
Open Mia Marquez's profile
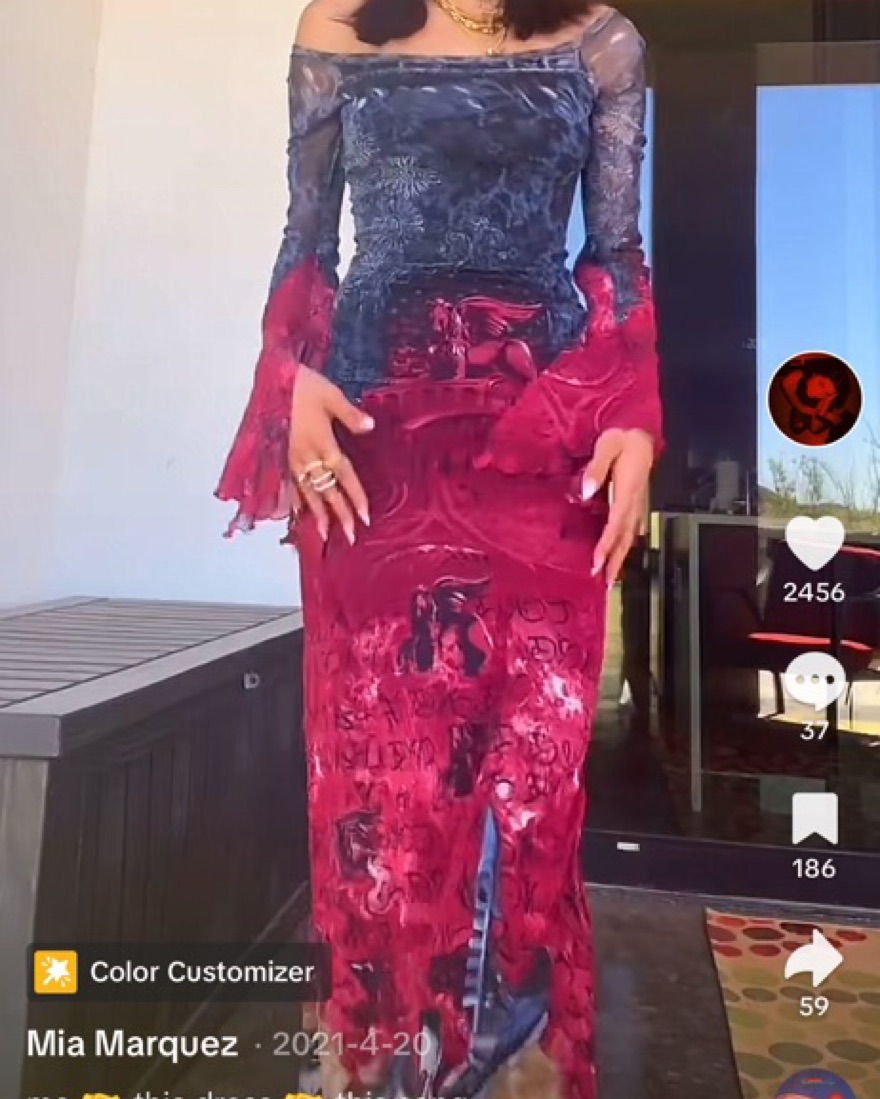[132, 1045]
